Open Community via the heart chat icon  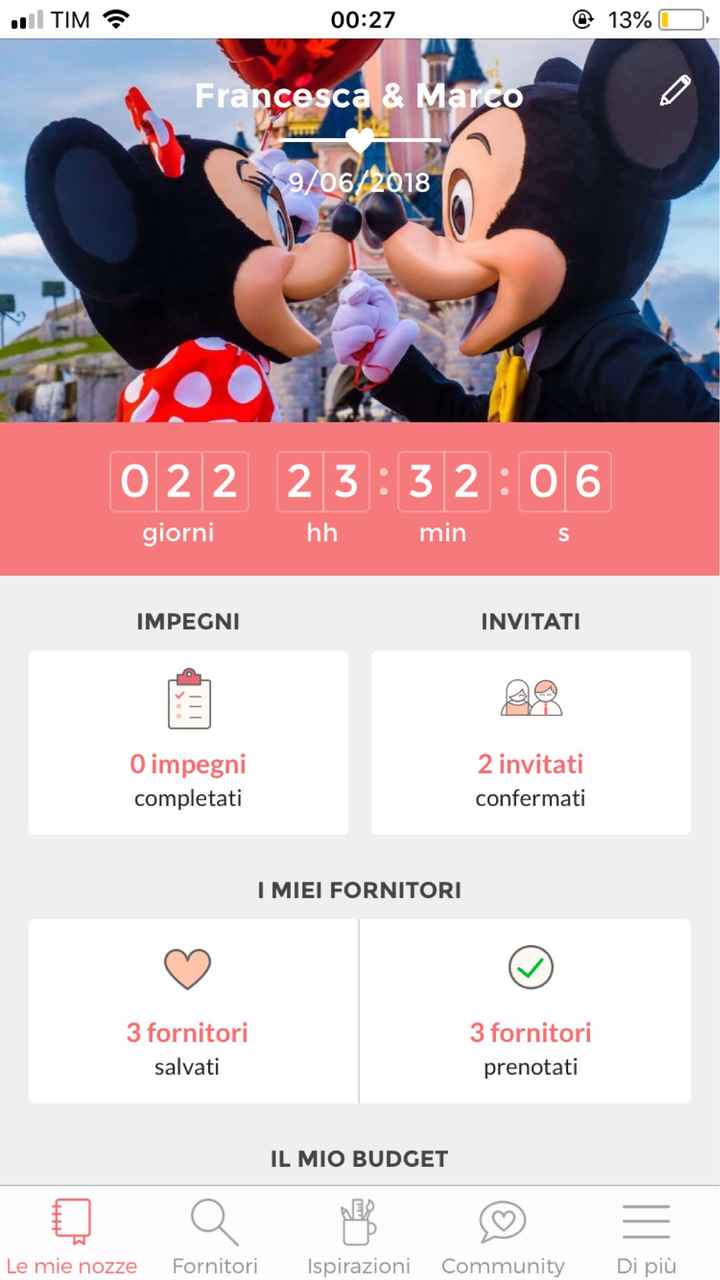click(502, 1221)
